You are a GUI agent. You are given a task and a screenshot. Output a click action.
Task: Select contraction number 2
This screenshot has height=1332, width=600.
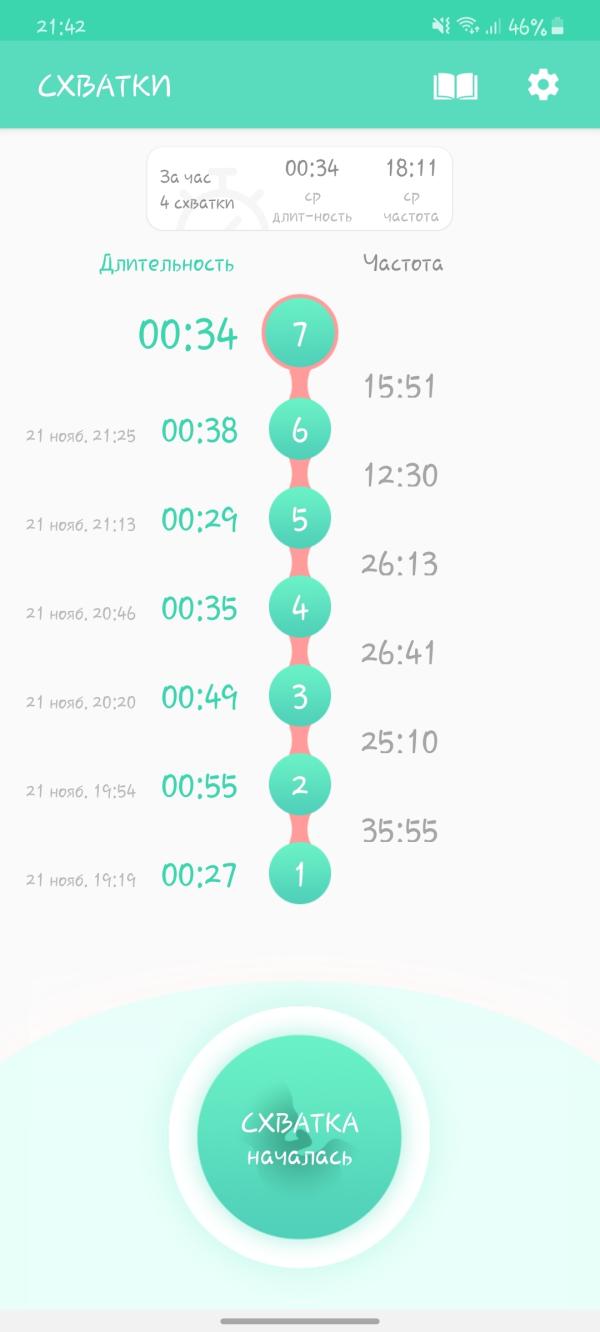pos(300,786)
